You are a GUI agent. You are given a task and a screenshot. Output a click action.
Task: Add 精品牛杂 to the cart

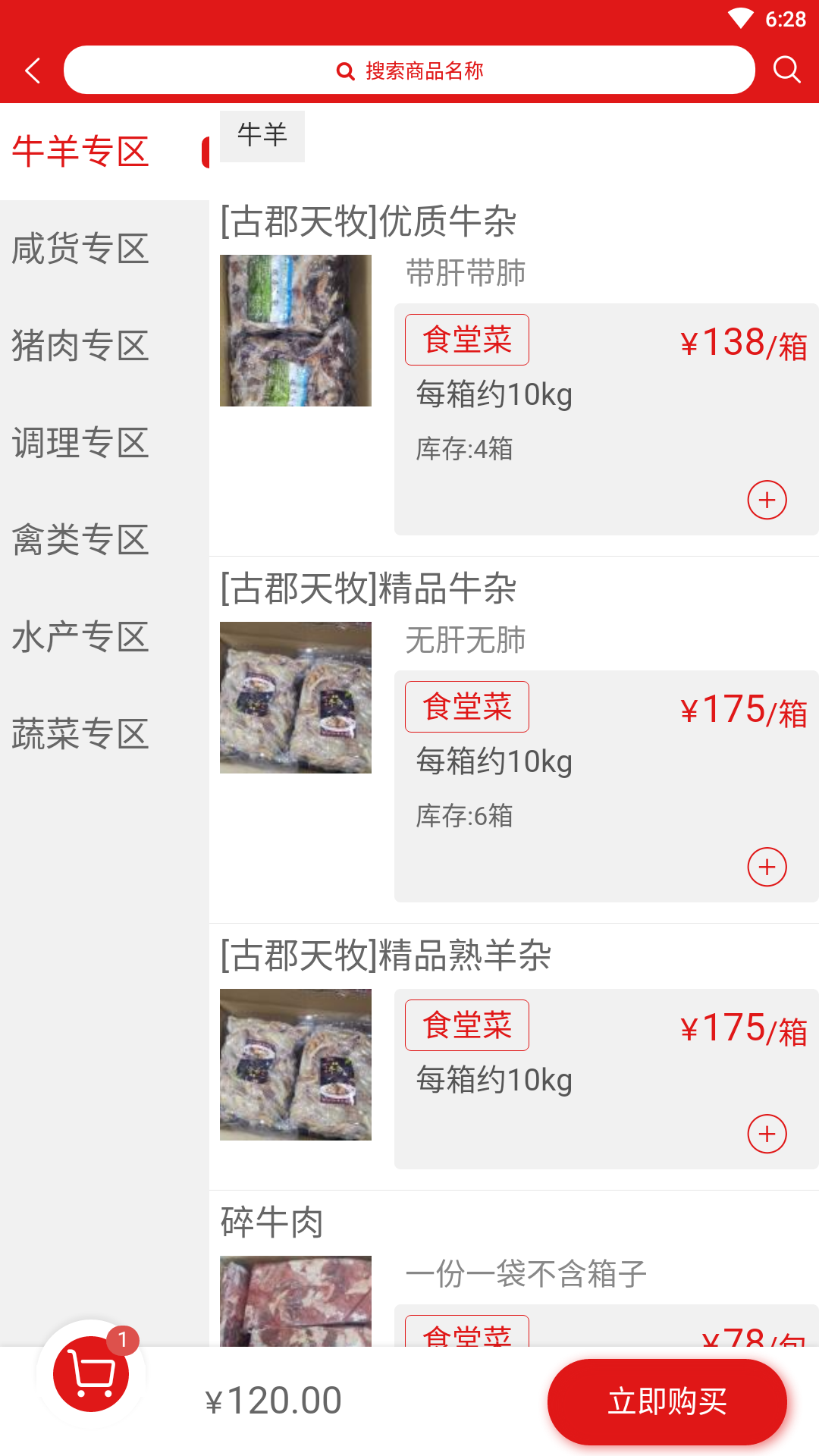(x=767, y=868)
